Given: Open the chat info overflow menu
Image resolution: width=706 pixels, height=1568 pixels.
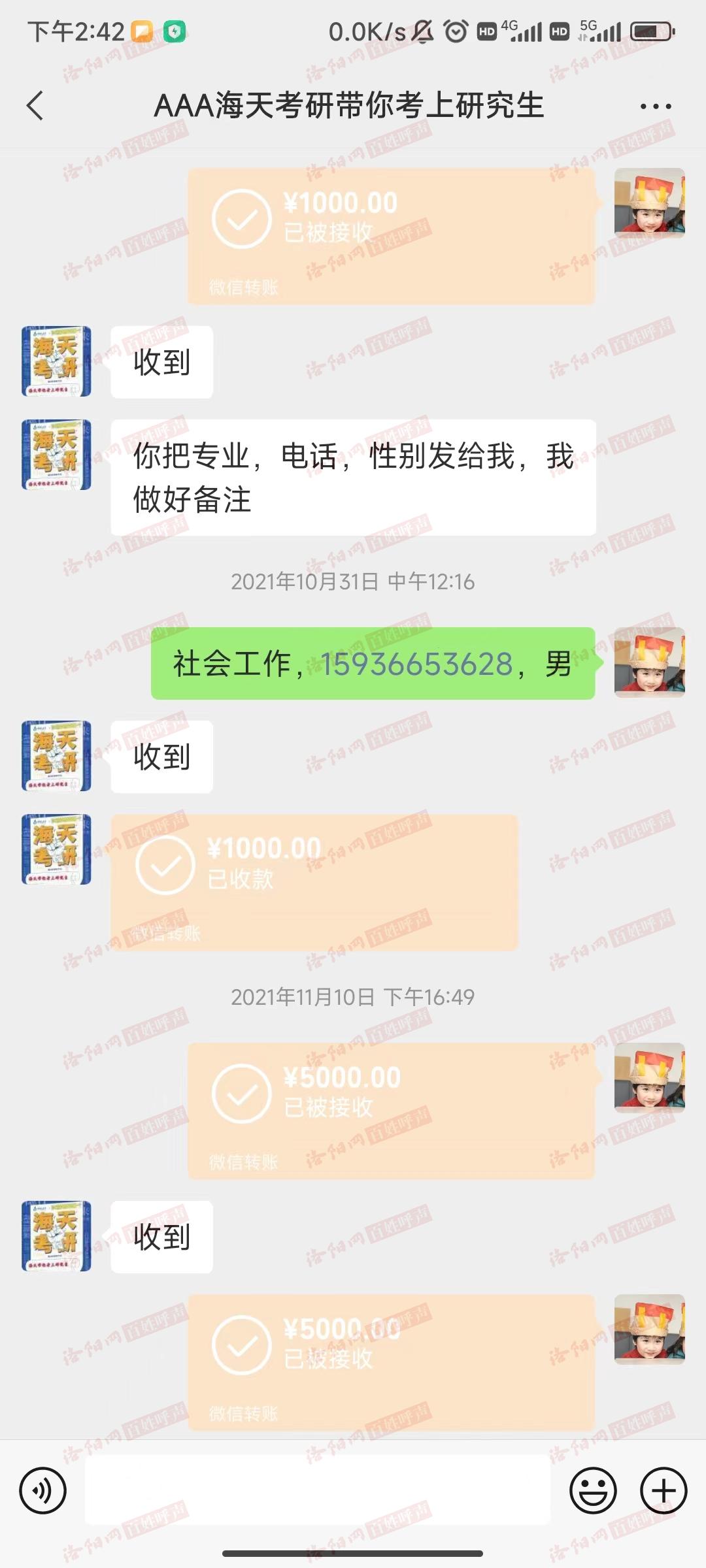Looking at the screenshot, I should 655,106.
